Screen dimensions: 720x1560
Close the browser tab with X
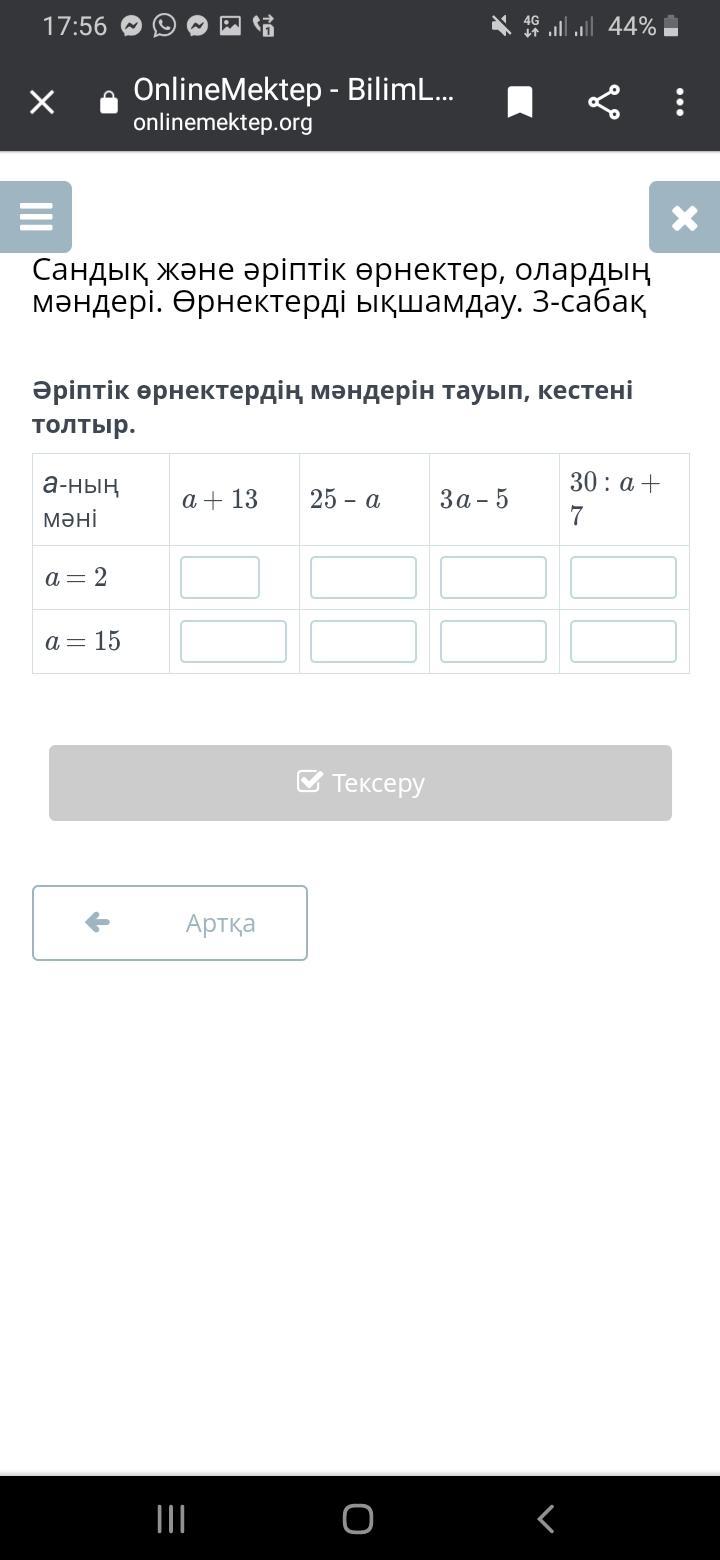(x=42, y=102)
